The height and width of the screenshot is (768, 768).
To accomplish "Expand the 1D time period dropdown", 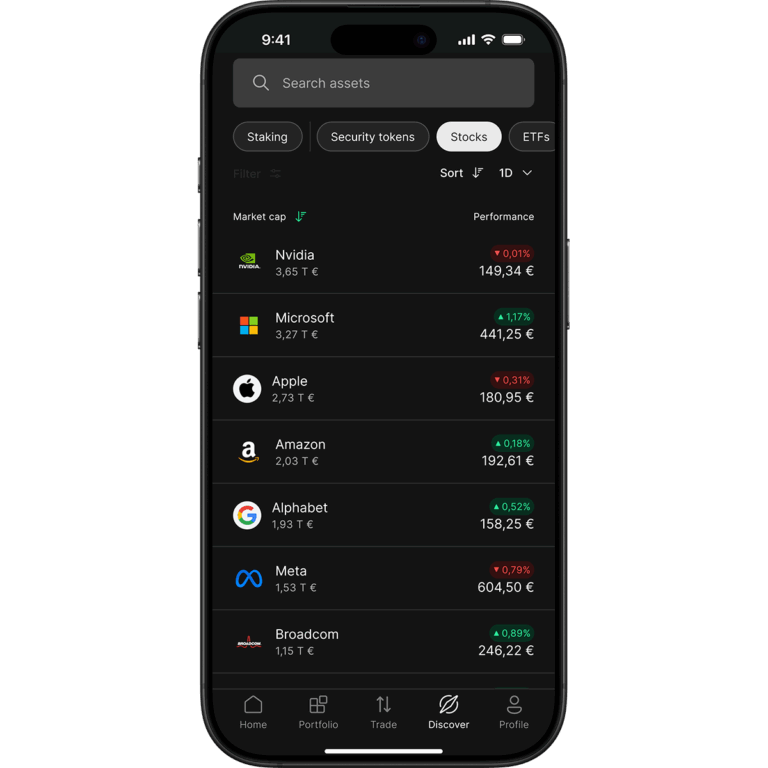I will point(515,173).
